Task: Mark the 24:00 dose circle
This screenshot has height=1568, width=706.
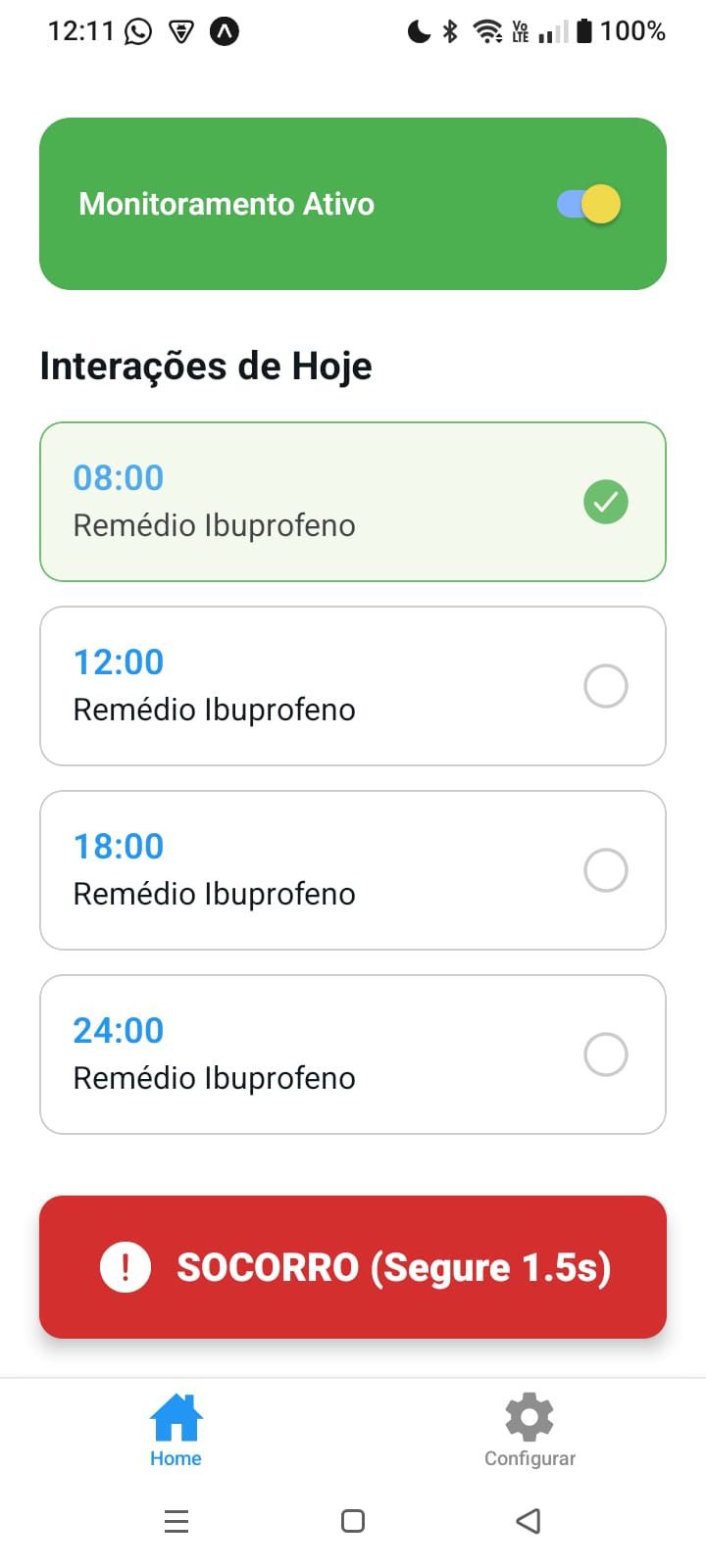Action: click(605, 1054)
